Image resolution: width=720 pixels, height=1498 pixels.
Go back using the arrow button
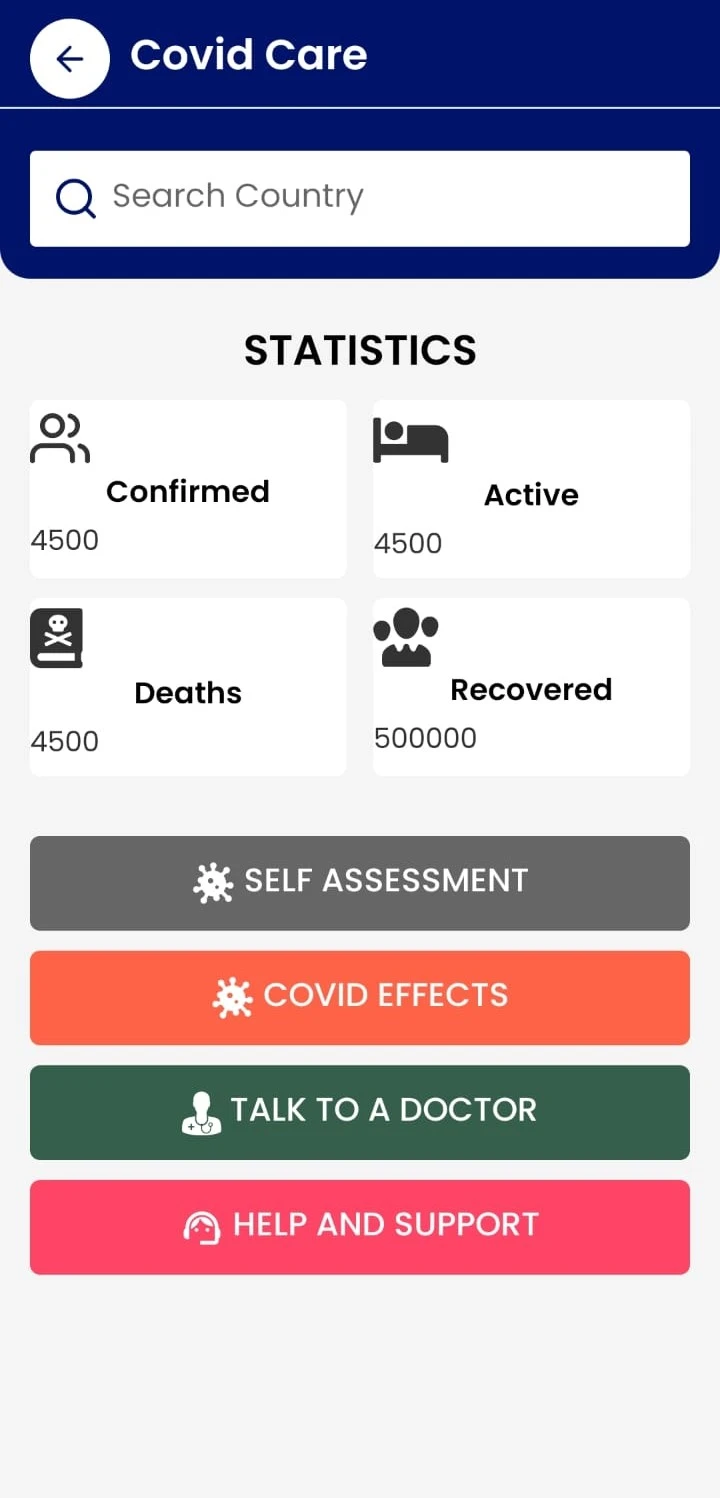69,59
